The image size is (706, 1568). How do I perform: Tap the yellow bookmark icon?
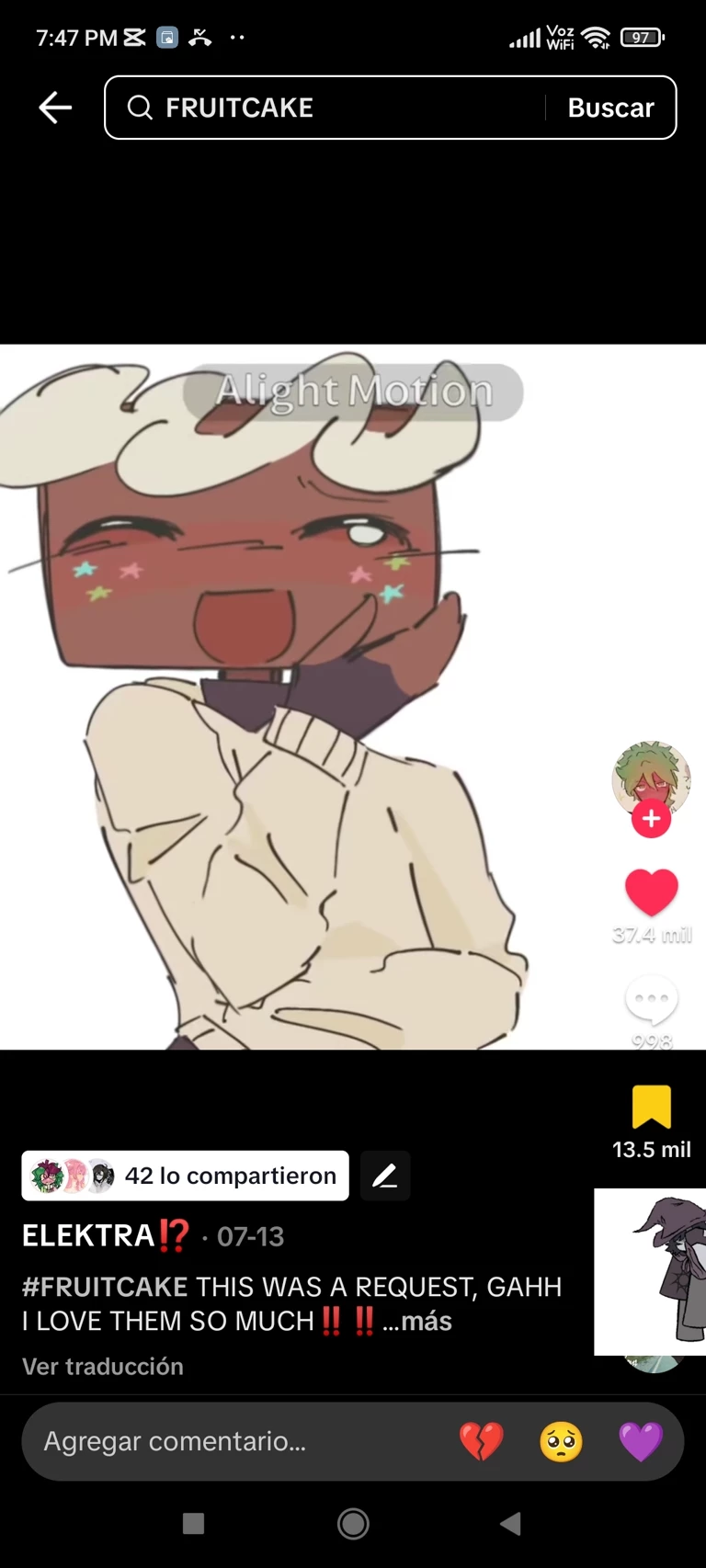click(x=651, y=1107)
